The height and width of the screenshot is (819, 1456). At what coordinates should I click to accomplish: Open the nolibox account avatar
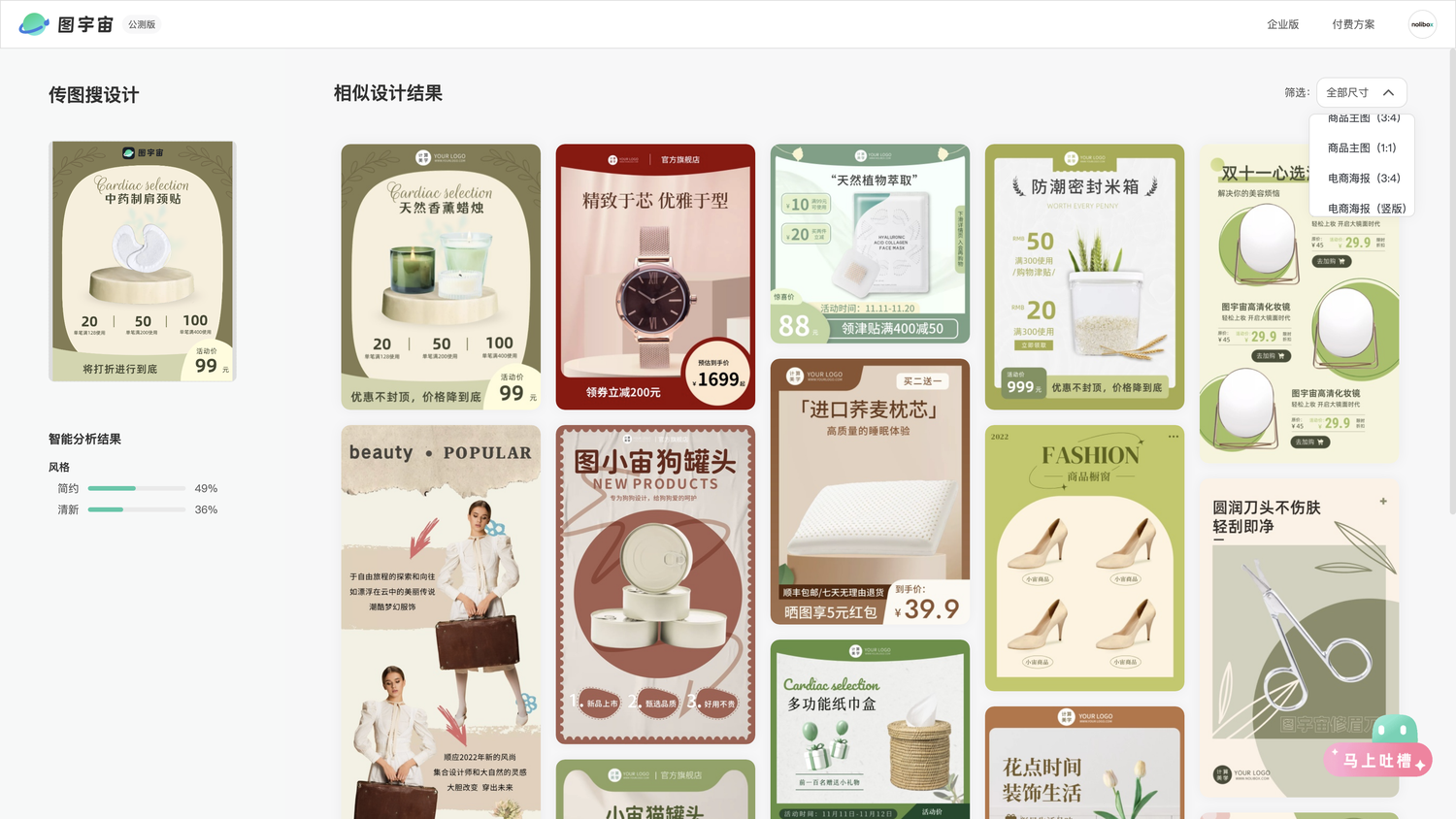1422,24
